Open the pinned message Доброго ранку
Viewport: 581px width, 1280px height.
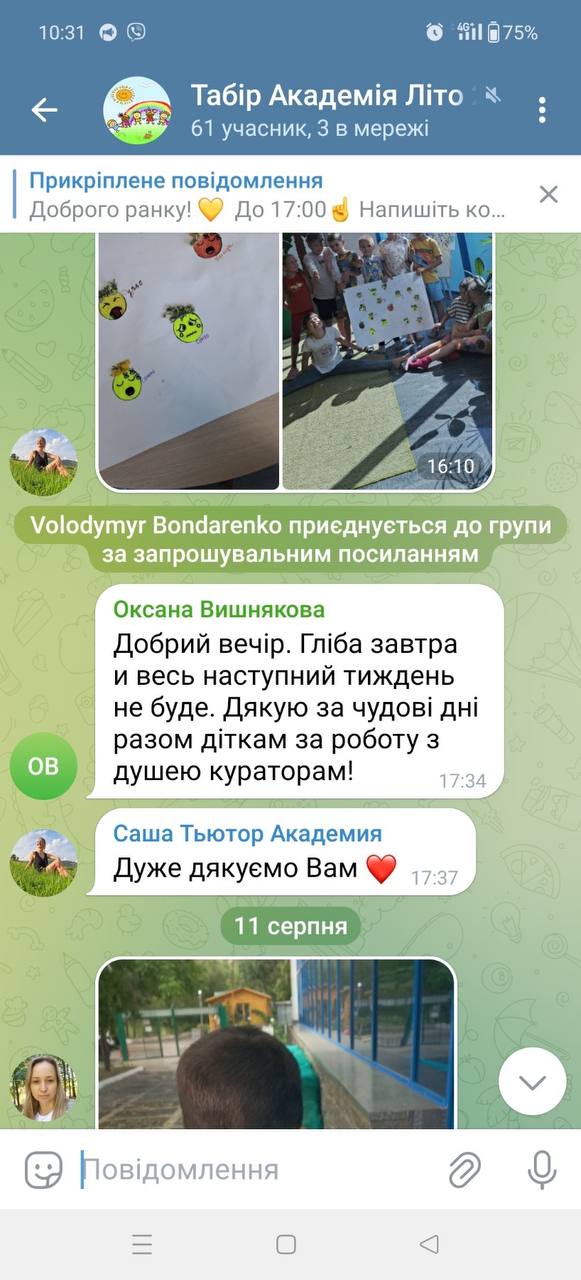tap(267, 195)
